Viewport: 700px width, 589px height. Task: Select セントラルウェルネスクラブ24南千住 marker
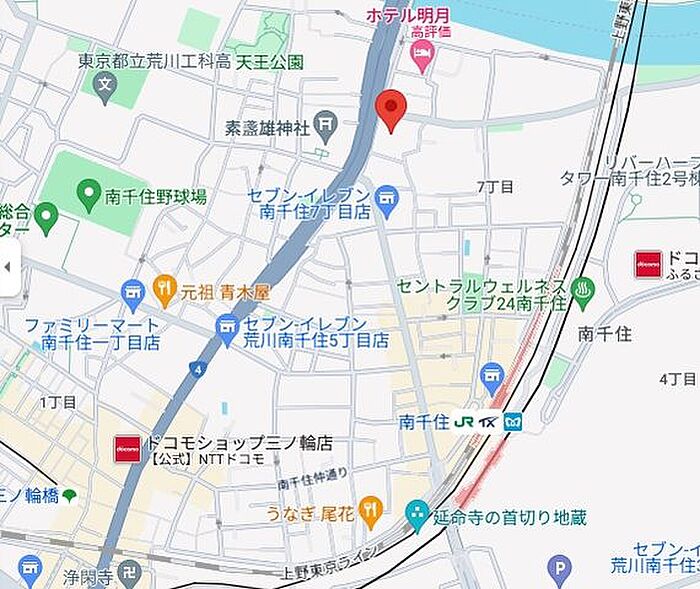tap(583, 292)
